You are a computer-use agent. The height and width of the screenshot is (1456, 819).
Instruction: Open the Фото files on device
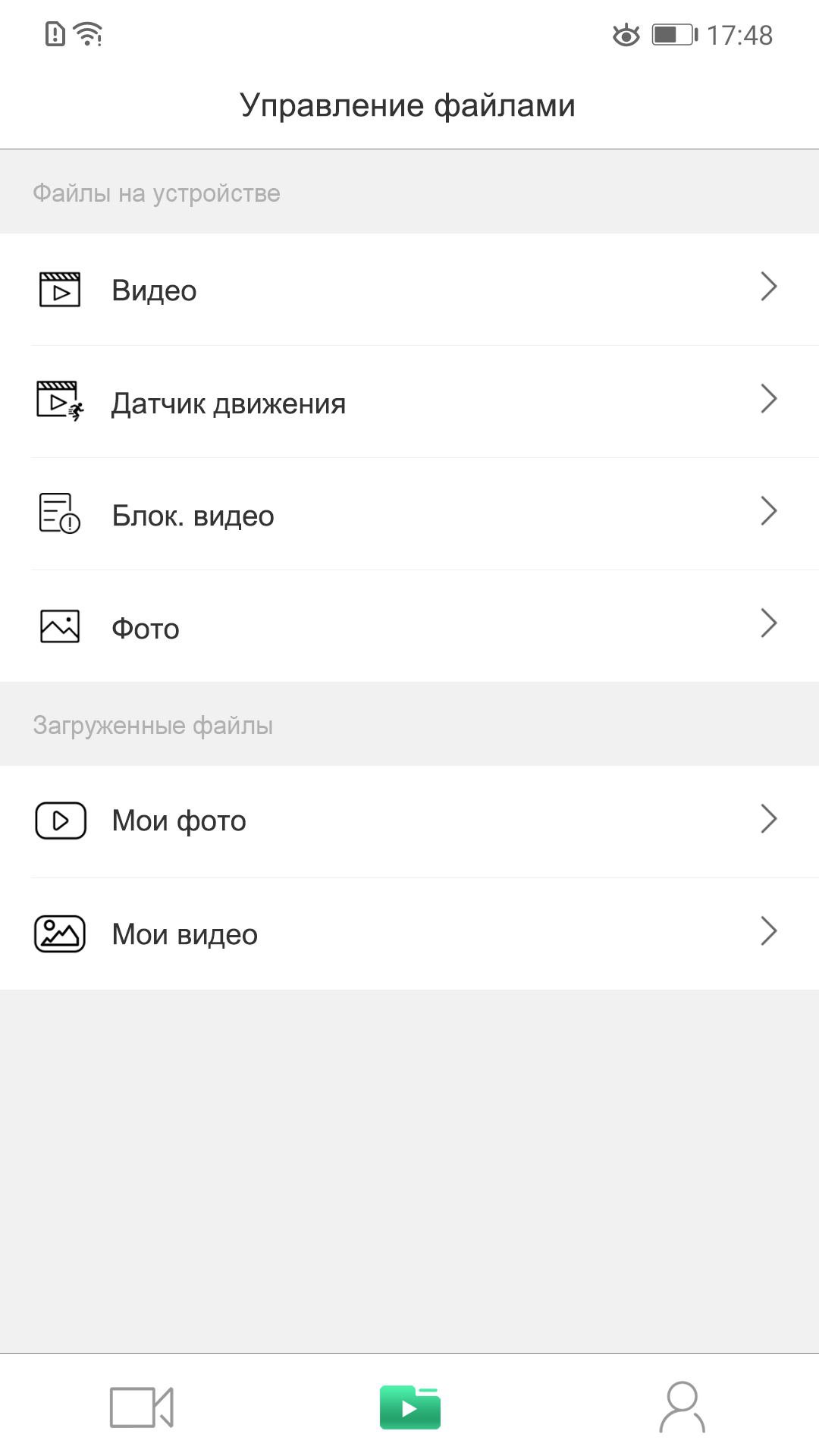pyautogui.click(x=409, y=627)
